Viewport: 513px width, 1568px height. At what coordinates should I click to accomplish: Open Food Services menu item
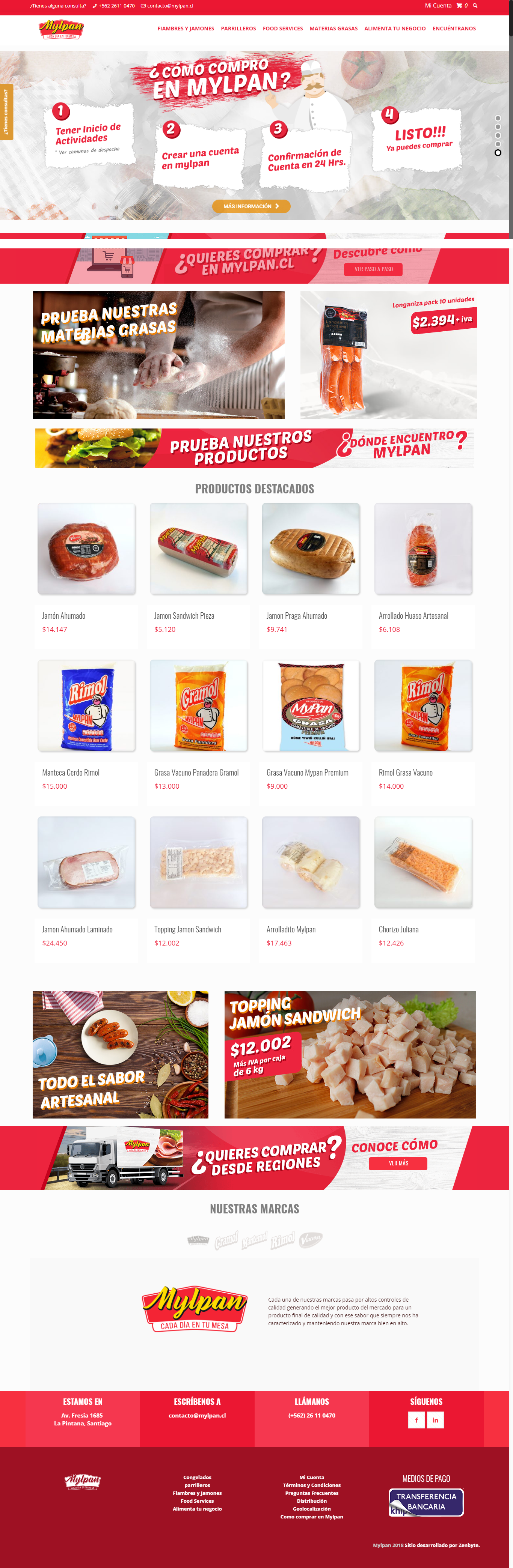click(283, 29)
